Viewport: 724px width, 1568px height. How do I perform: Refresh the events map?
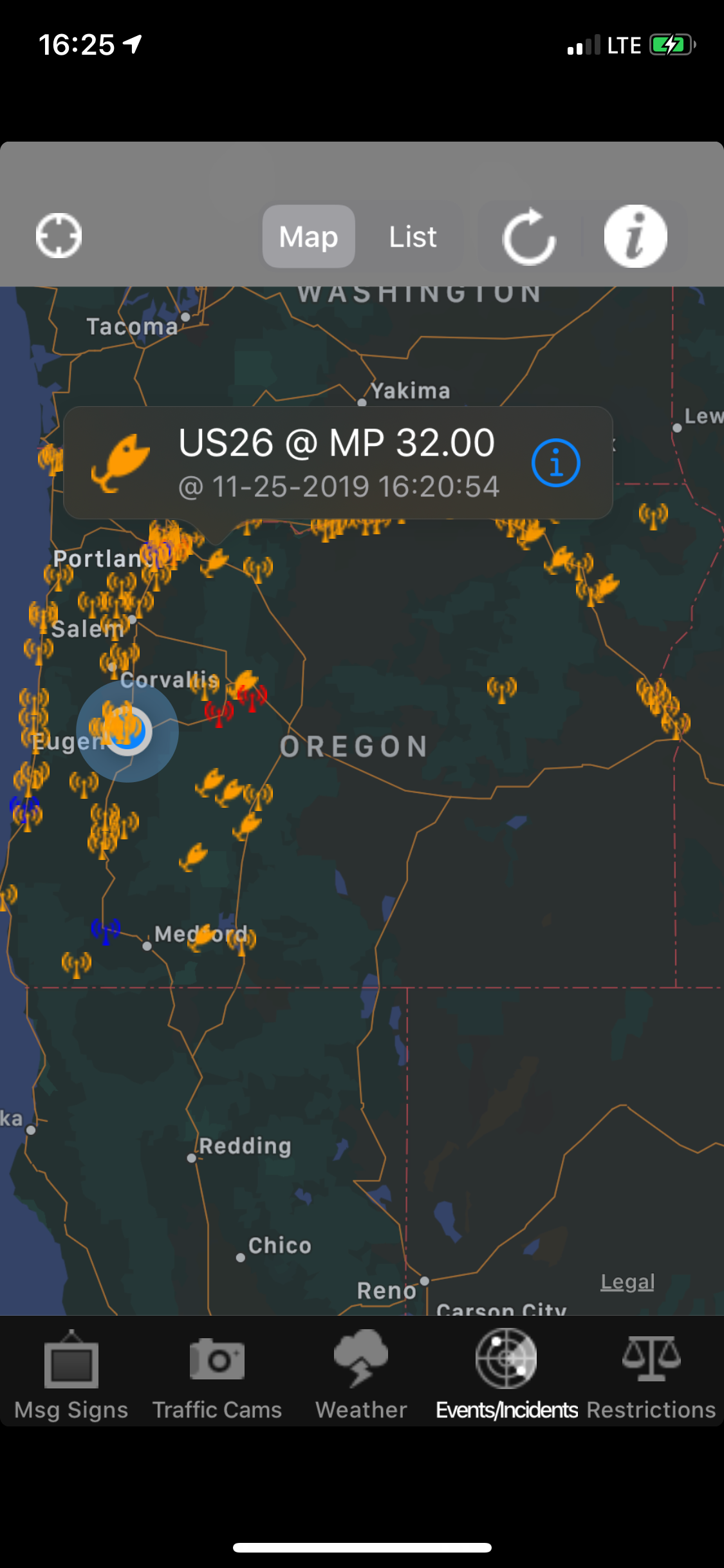point(529,236)
